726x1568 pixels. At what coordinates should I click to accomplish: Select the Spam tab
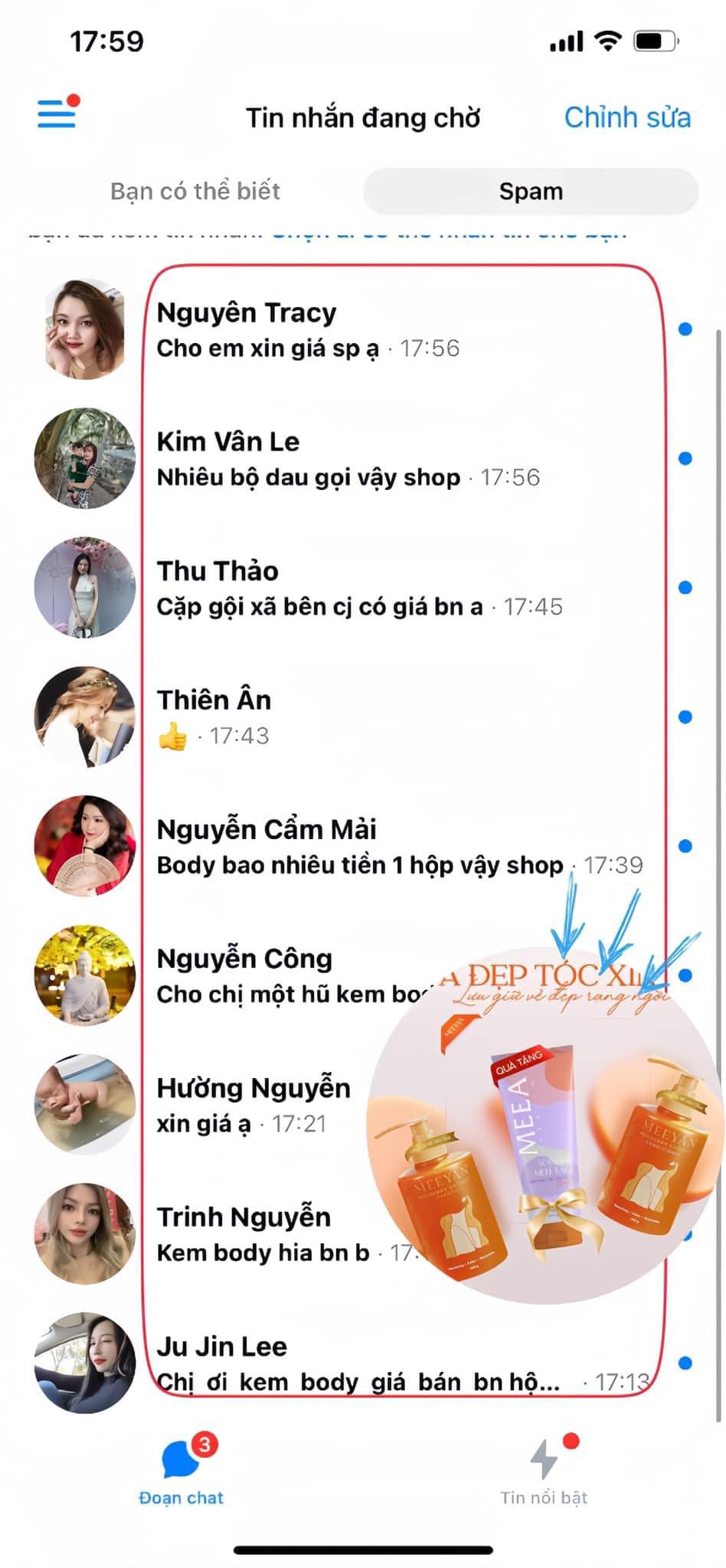[531, 191]
